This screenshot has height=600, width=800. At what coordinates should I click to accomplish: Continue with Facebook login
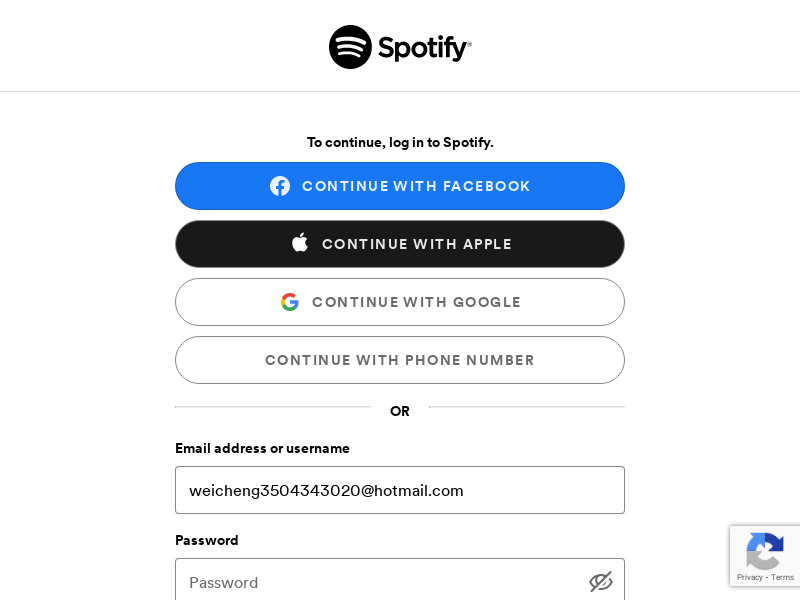(x=400, y=186)
